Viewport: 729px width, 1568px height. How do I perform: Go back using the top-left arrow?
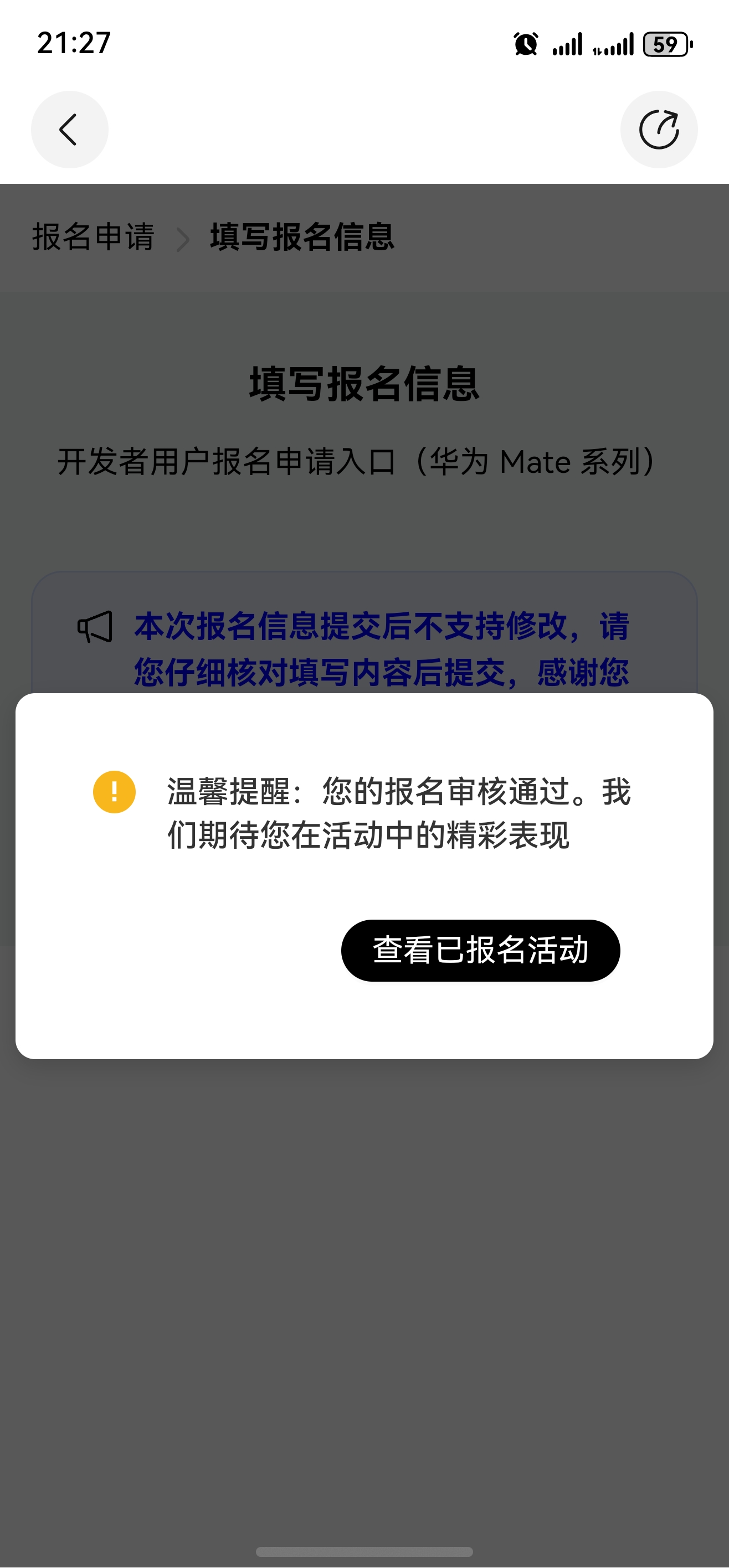tap(69, 130)
